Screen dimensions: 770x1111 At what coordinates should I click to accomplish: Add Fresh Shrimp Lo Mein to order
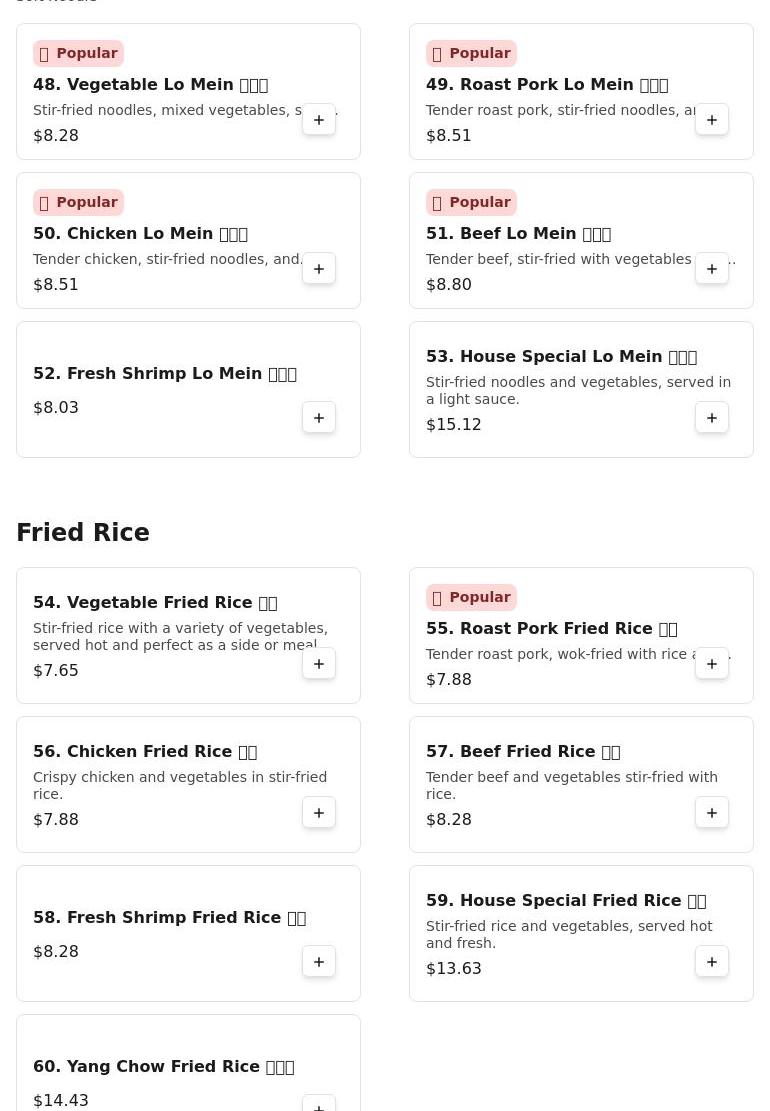319,418
